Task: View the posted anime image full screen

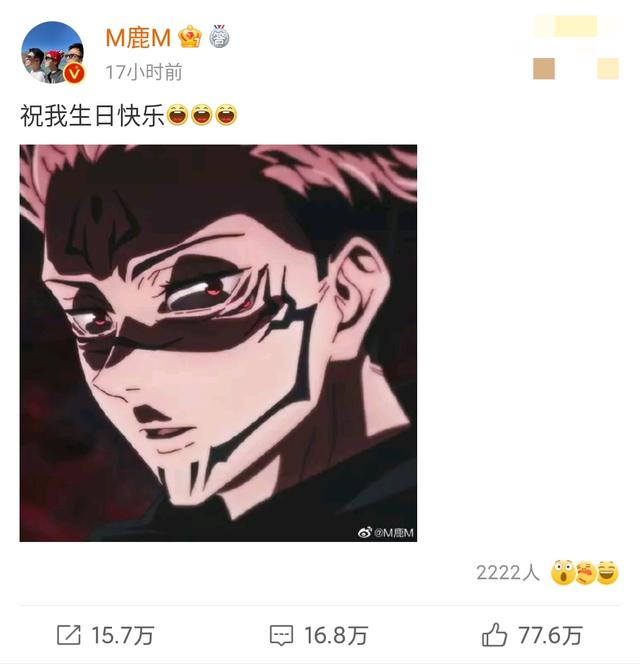Action: 218,343
